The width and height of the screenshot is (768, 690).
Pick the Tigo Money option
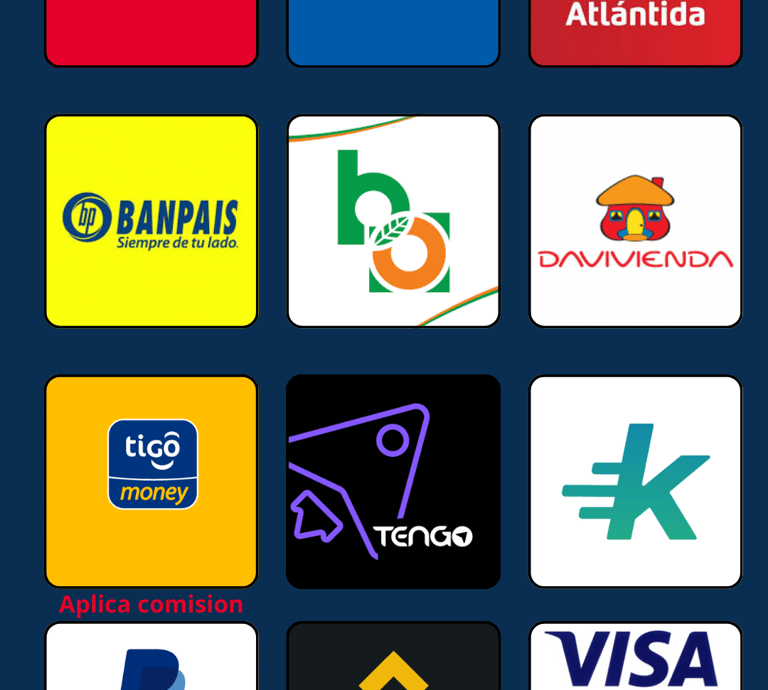[151, 481]
